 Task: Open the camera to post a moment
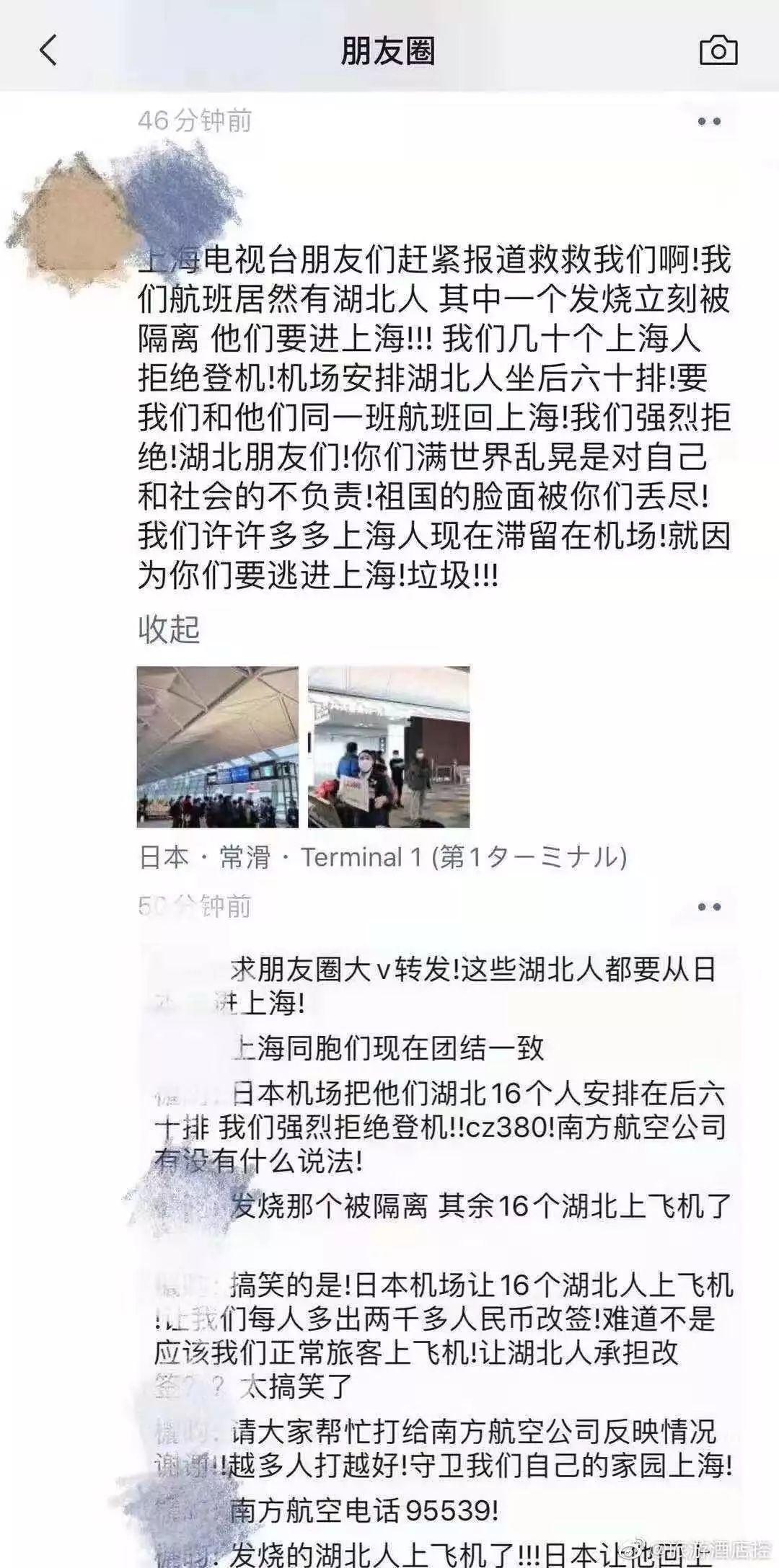[x=718, y=50]
